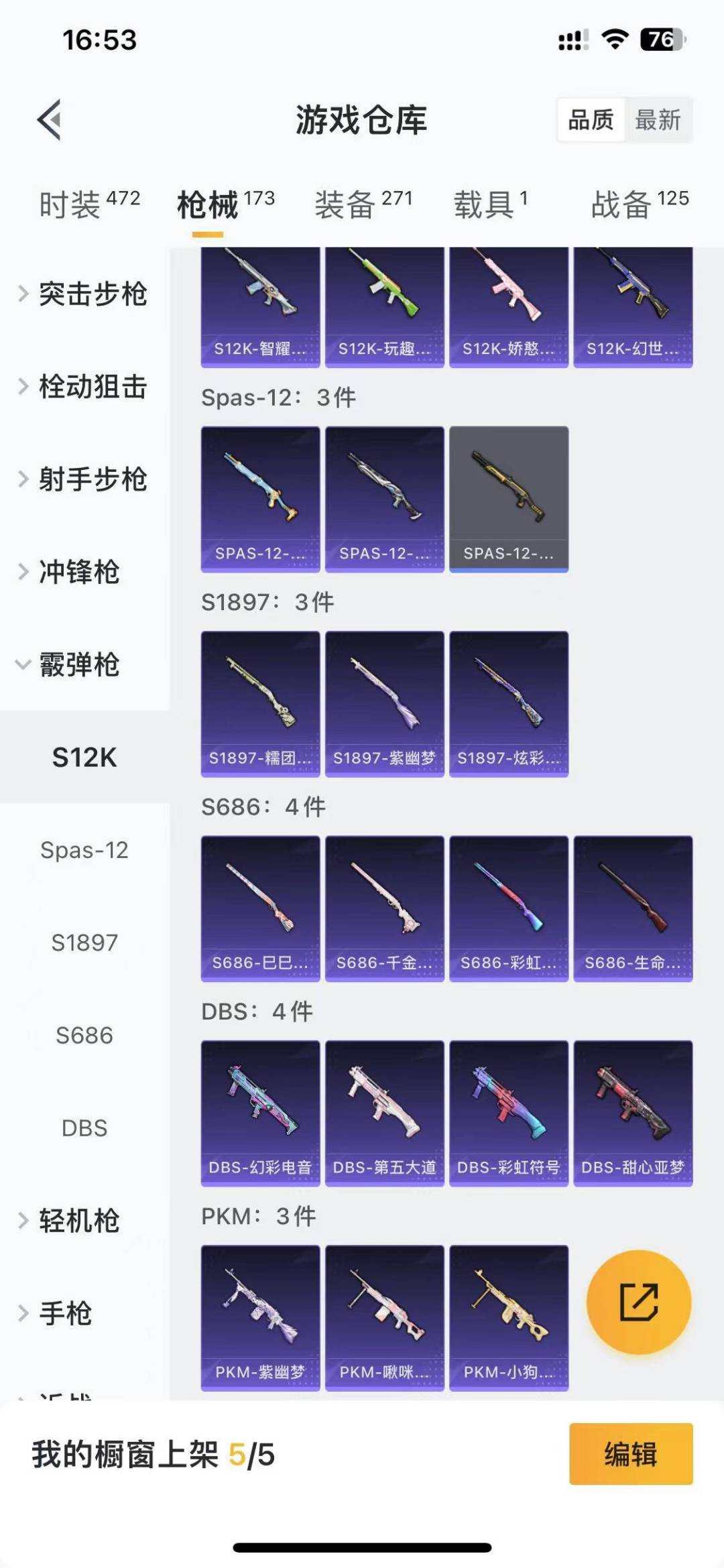Select the DBS subcategory in sidebar
The height and width of the screenshot is (1568, 724).
[84, 1128]
